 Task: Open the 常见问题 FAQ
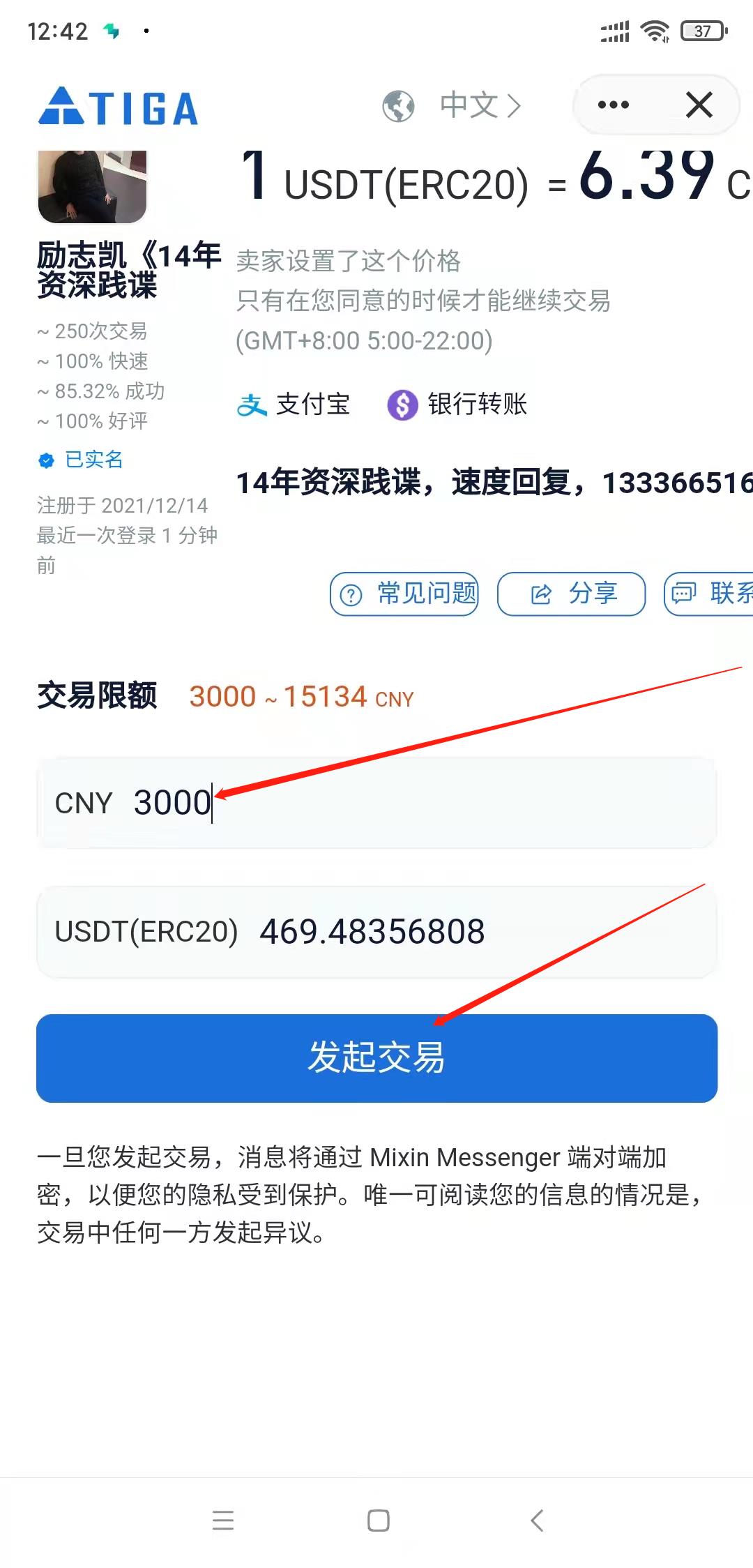[404, 594]
